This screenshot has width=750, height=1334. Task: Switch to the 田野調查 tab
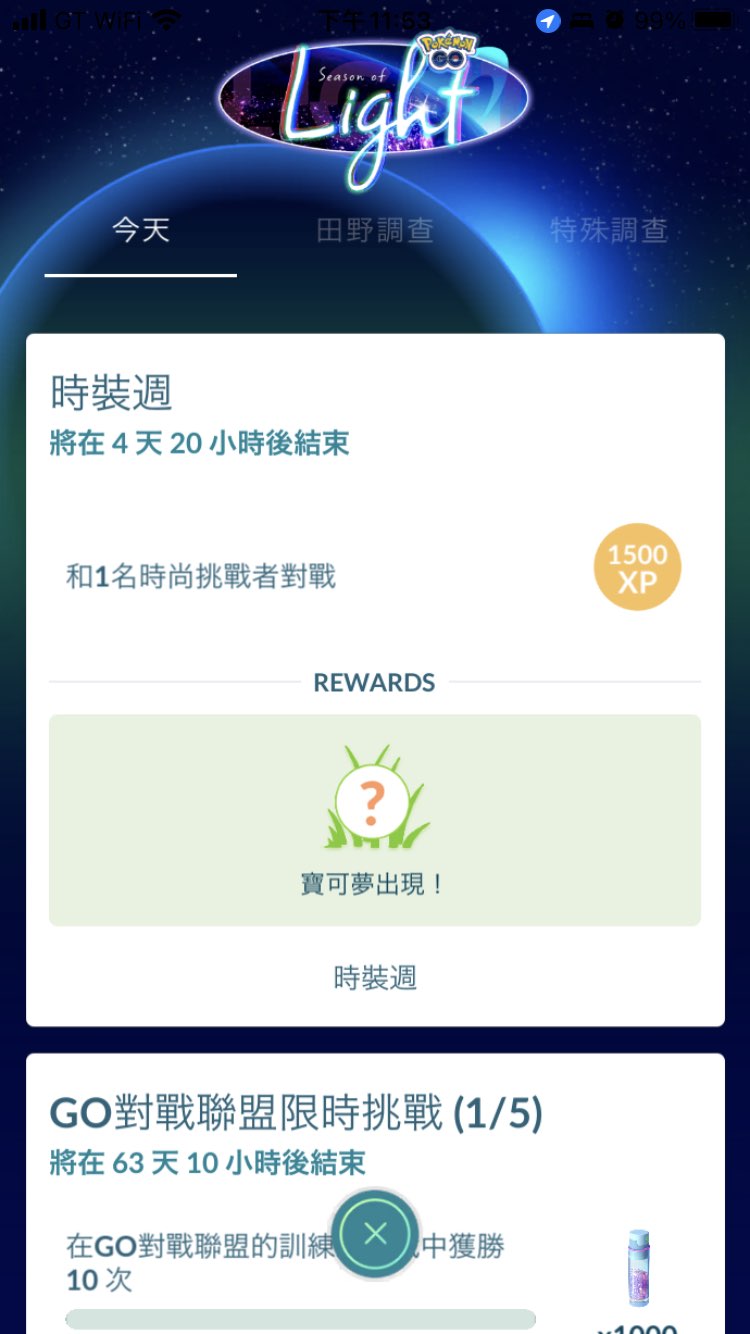[x=374, y=231]
